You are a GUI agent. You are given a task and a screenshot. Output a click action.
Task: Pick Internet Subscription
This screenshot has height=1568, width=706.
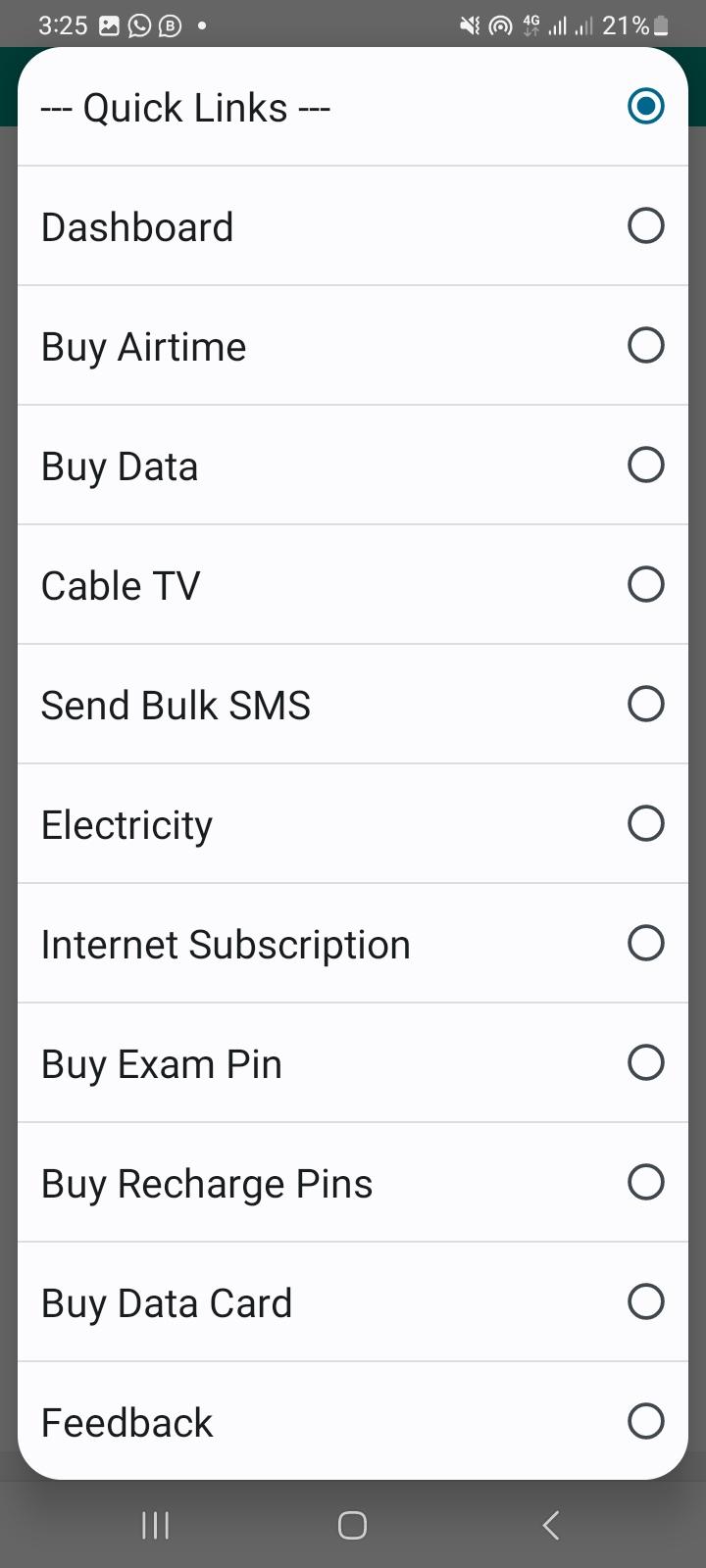[353, 944]
